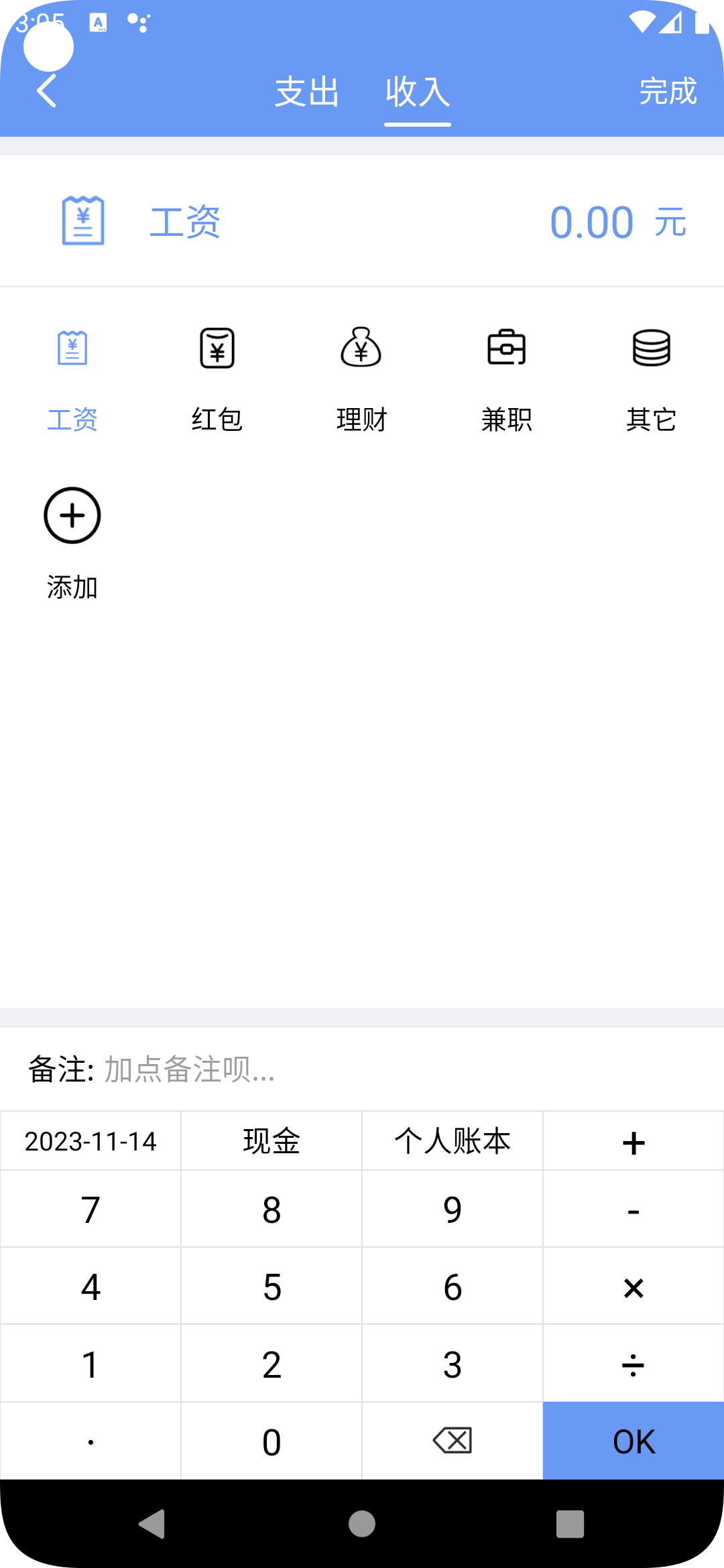Tap the 0.00 amount display
This screenshot has width=724, height=1568.
coord(590,221)
